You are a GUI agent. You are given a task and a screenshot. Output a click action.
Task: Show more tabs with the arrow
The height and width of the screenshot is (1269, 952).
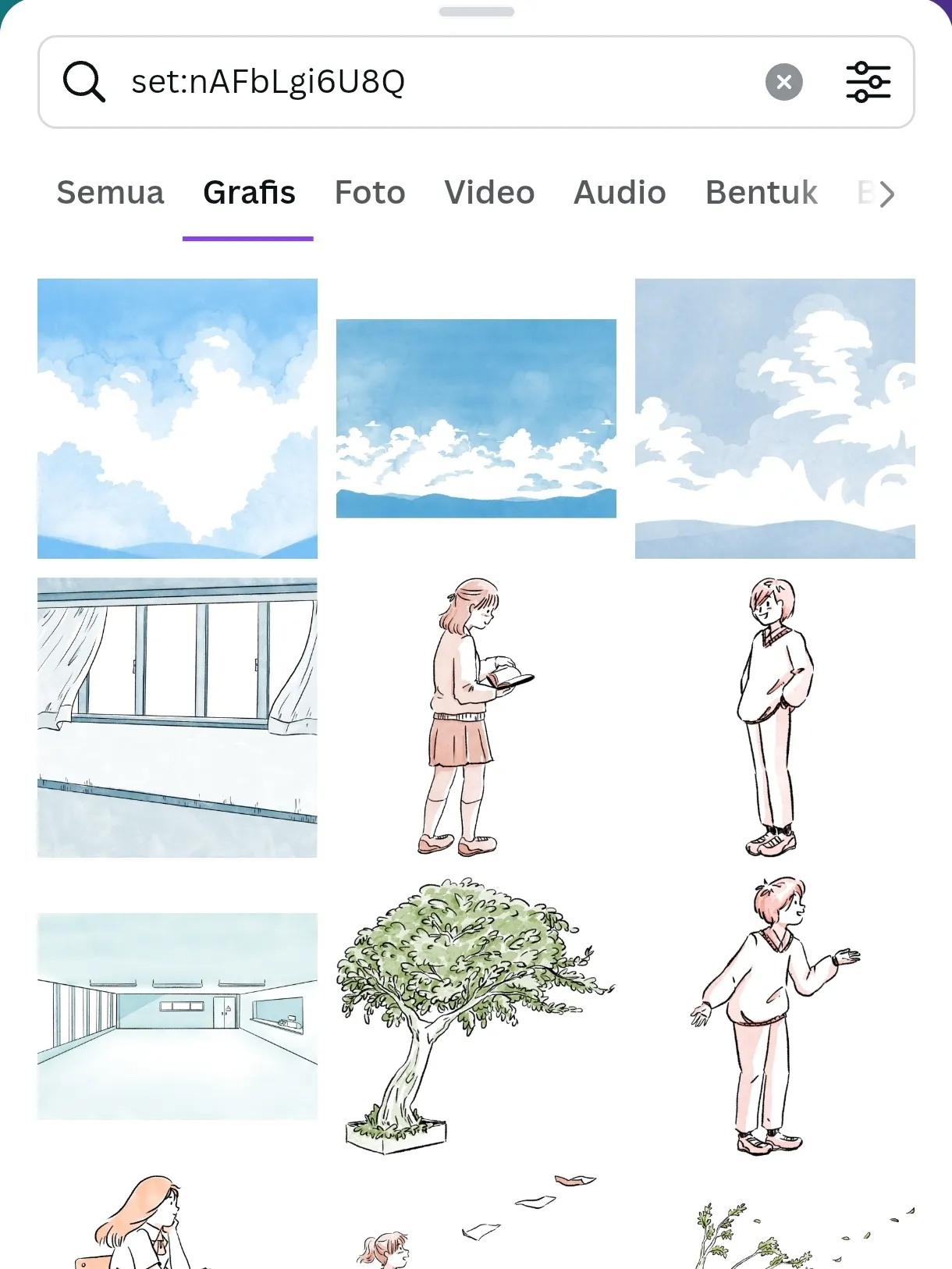point(886,194)
